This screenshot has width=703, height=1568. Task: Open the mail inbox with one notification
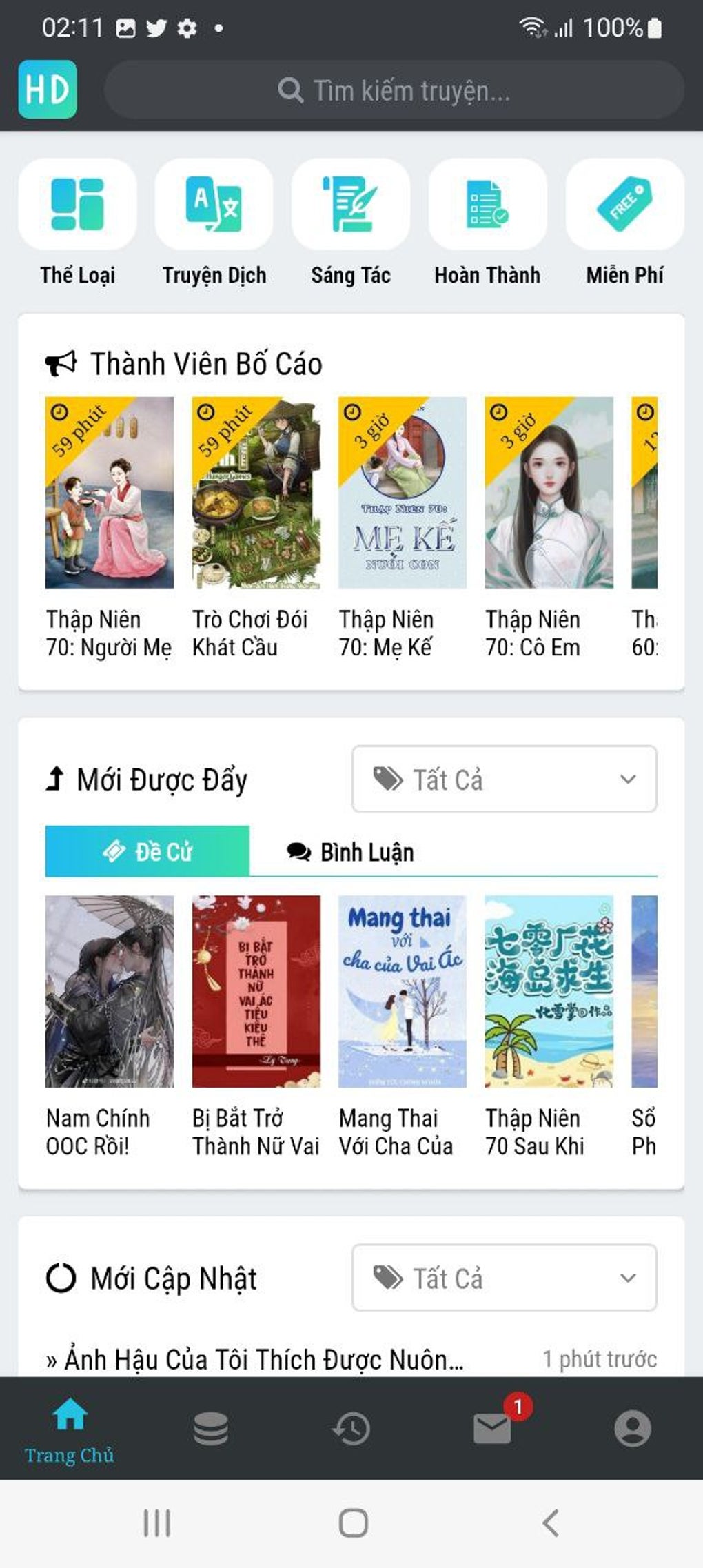coord(492,1427)
